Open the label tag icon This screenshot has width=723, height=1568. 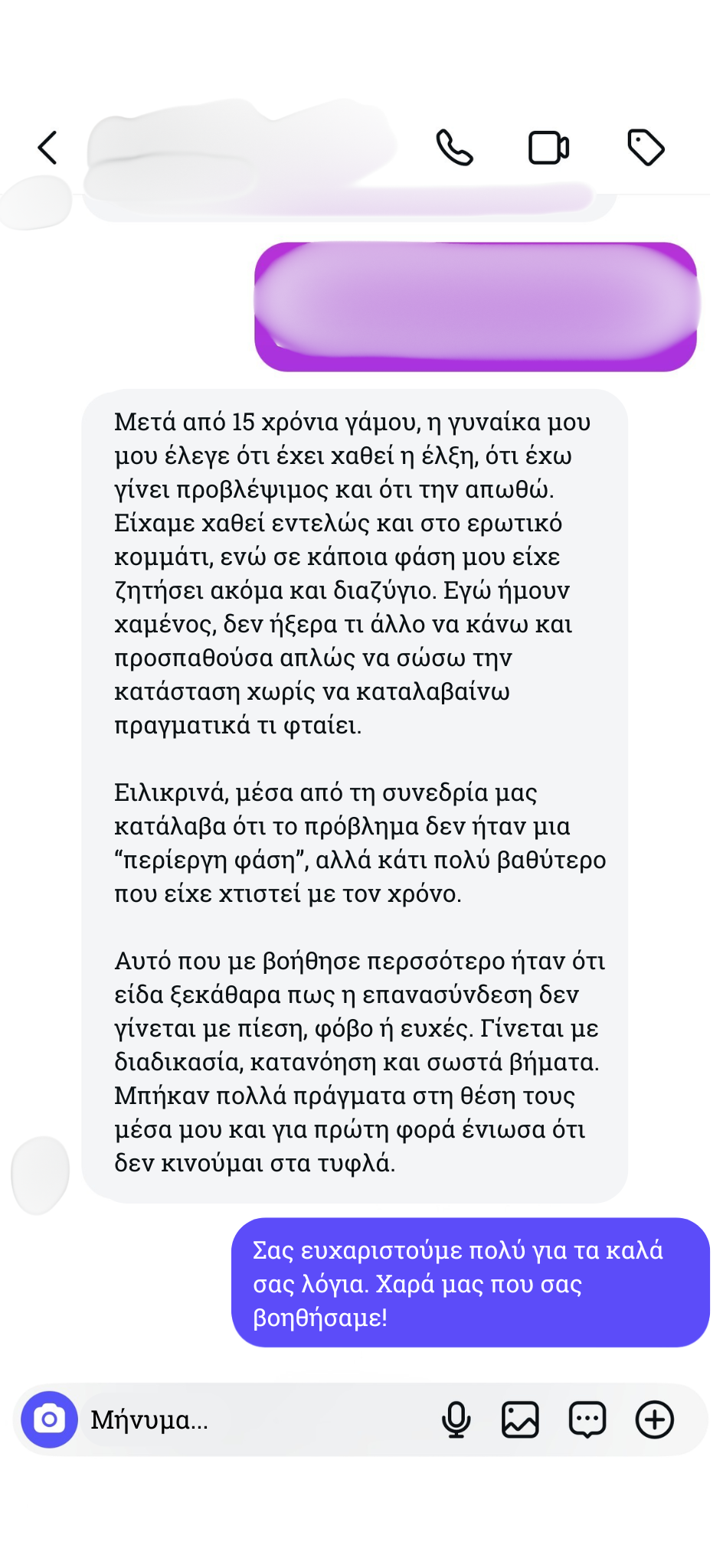tap(646, 148)
